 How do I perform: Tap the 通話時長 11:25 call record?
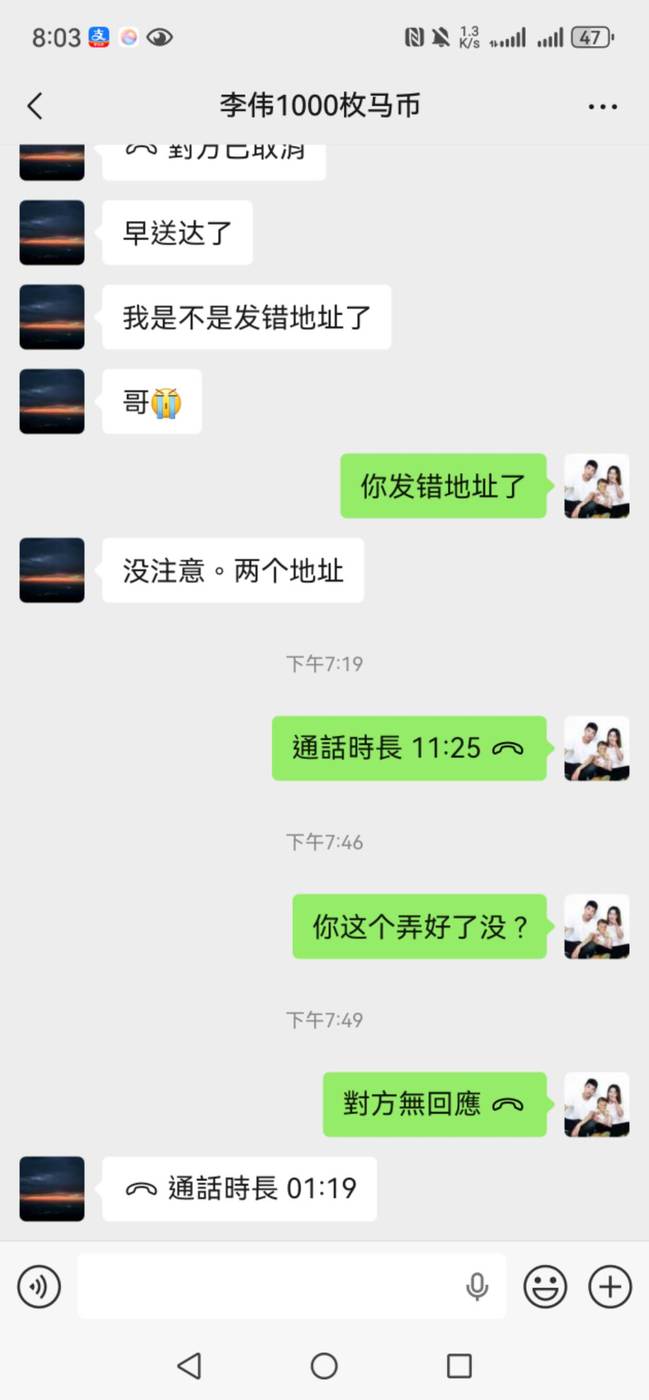409,748
